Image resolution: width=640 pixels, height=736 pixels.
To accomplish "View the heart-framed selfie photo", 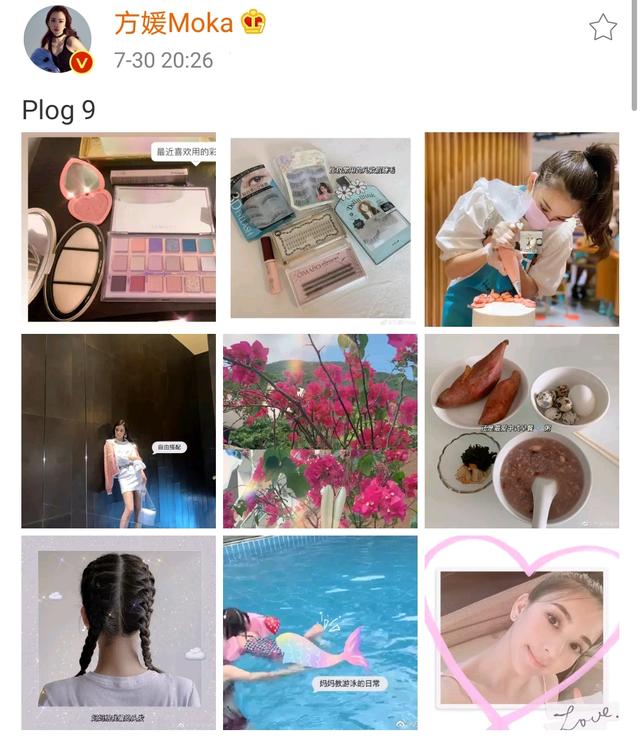I will point(521,632).
